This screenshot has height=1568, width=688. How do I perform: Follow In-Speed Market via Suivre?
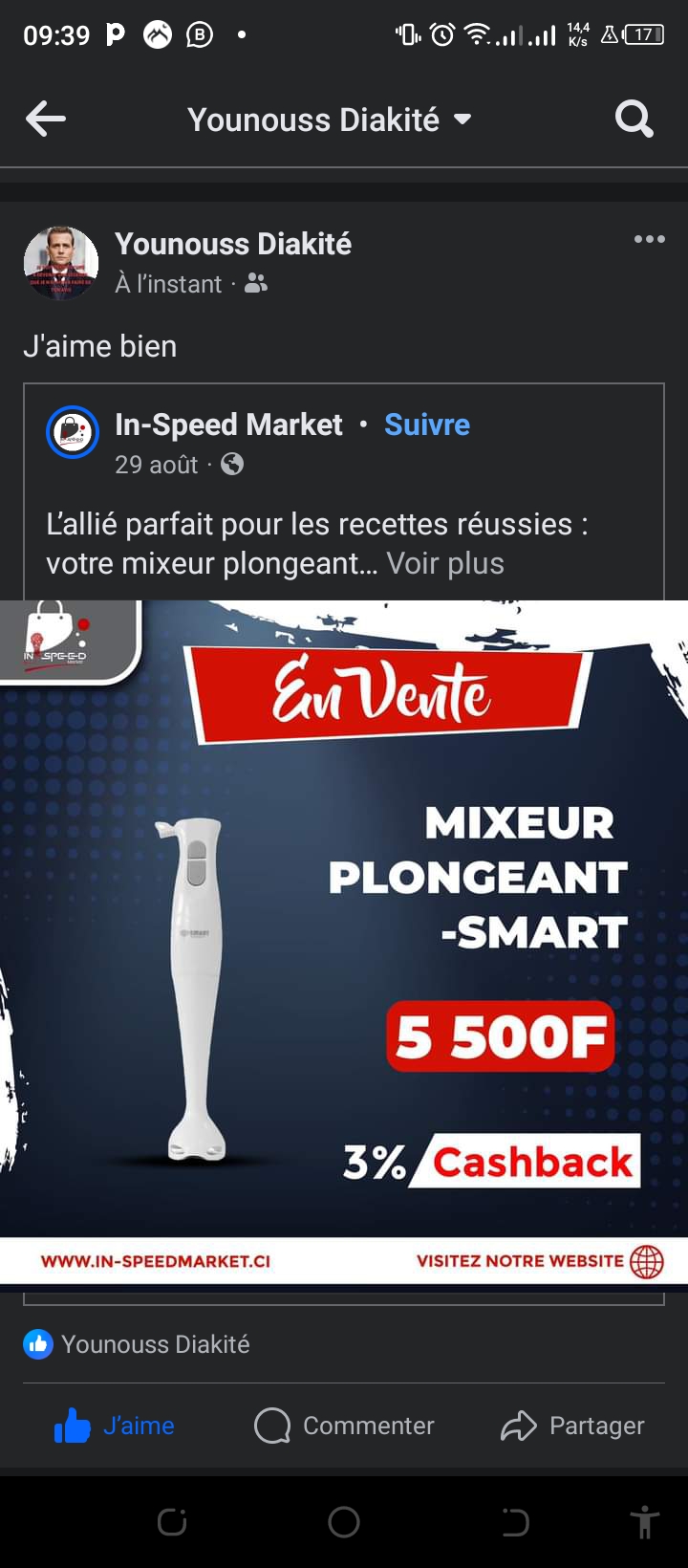click(426, 425)
